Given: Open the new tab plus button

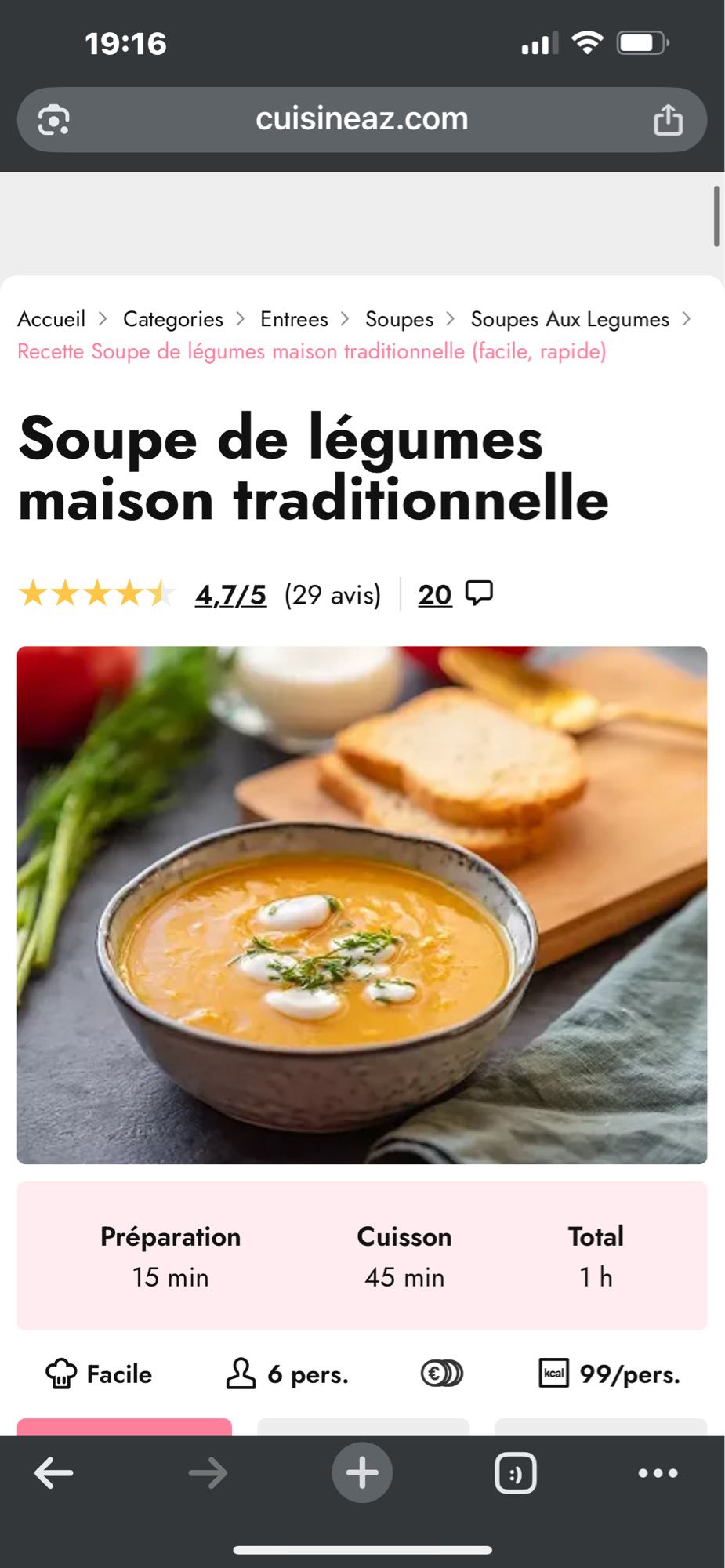Looking at the screenshot, I should point(361,1472).
